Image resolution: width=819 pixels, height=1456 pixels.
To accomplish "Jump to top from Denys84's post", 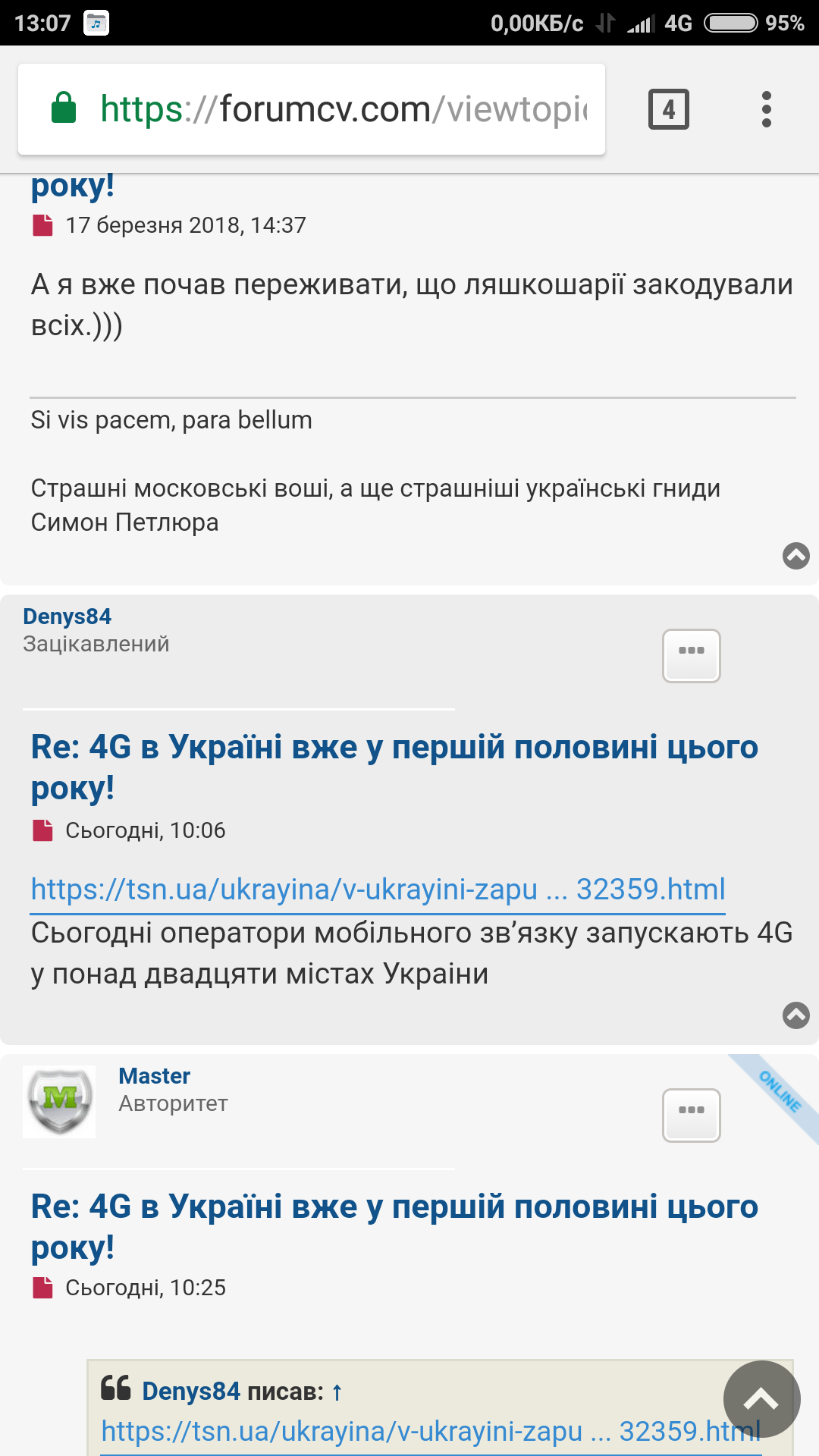I will [x=795, y=1015].
